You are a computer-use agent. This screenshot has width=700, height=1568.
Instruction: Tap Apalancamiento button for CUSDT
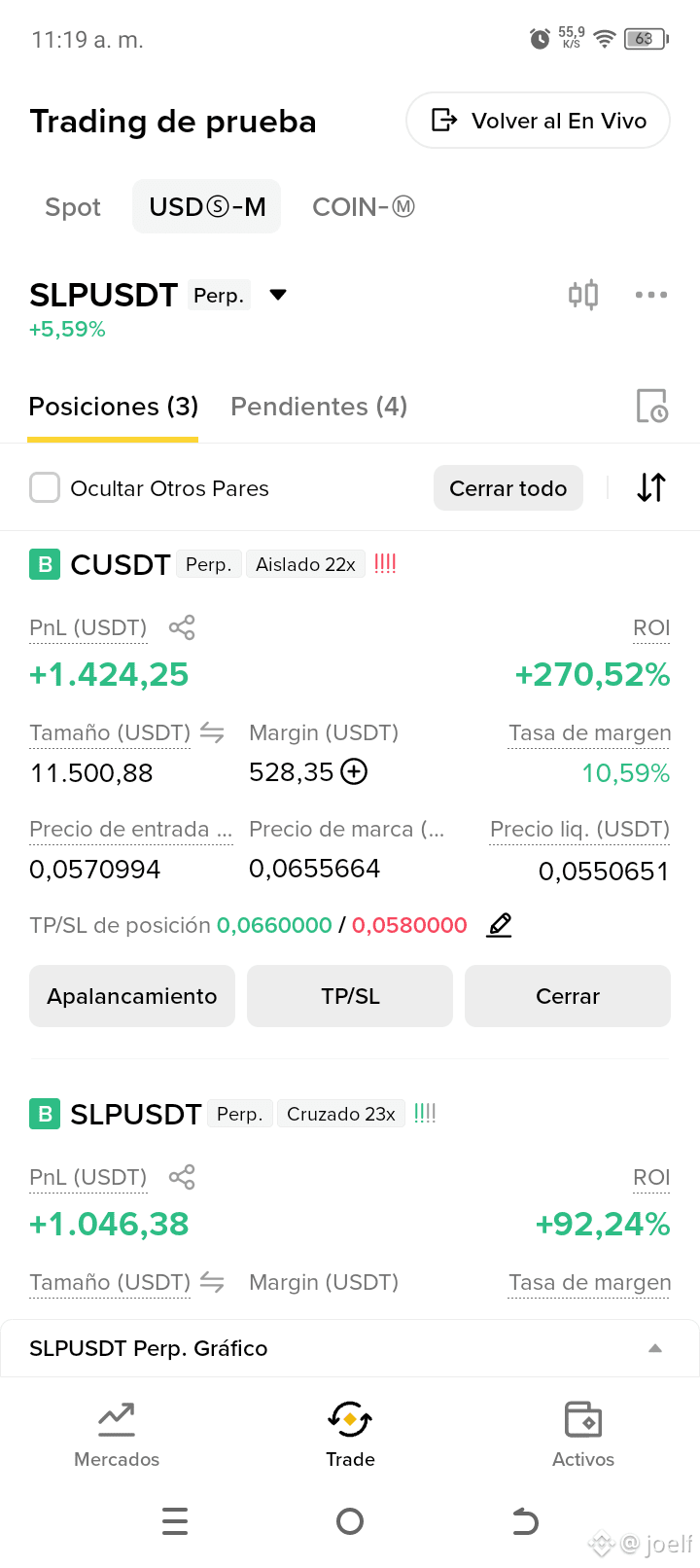(132, 996)
